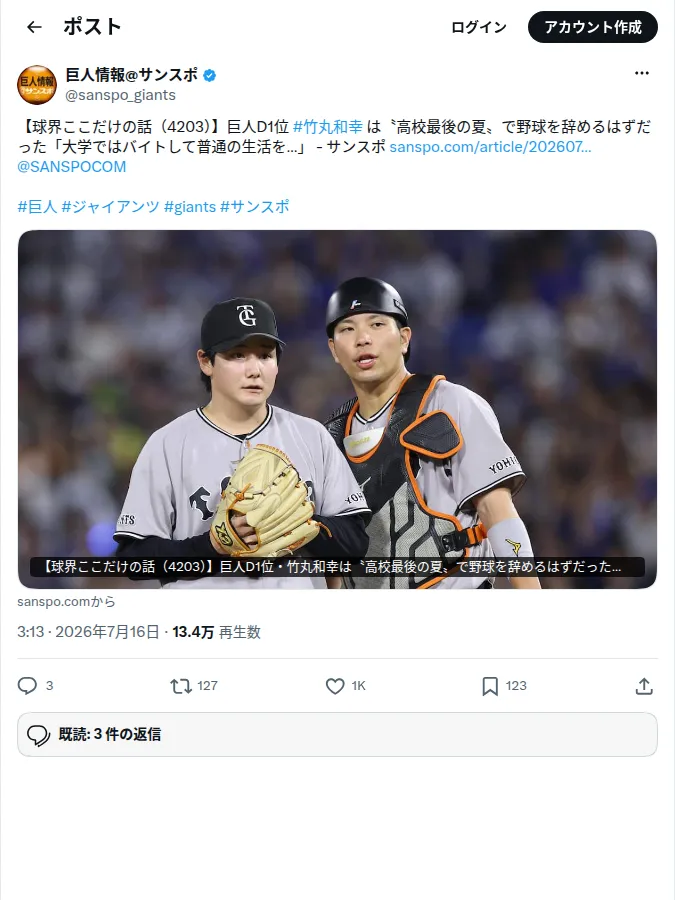Open the 巨人情報@サンスポ profile avatar
This screenshot has height=900, width=675.
37,85
